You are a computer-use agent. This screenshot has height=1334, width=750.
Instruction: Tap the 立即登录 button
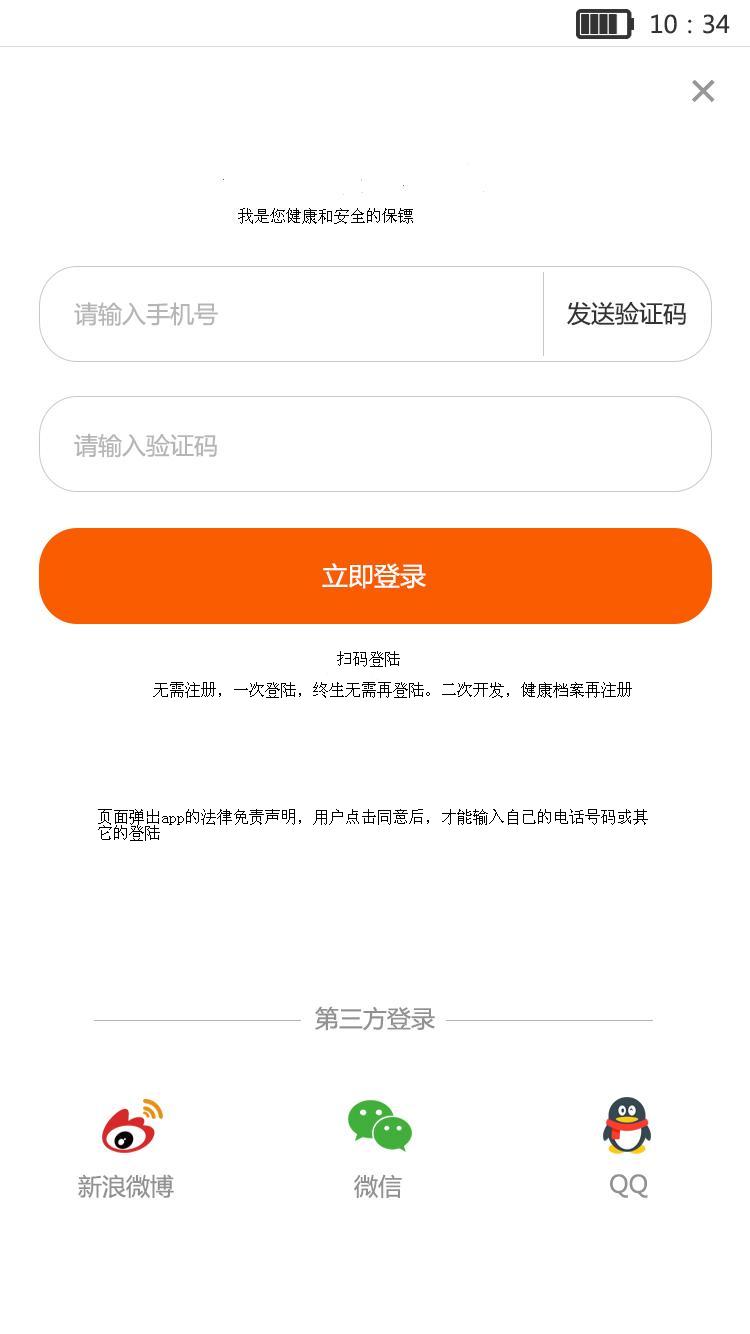coord(375,576)
